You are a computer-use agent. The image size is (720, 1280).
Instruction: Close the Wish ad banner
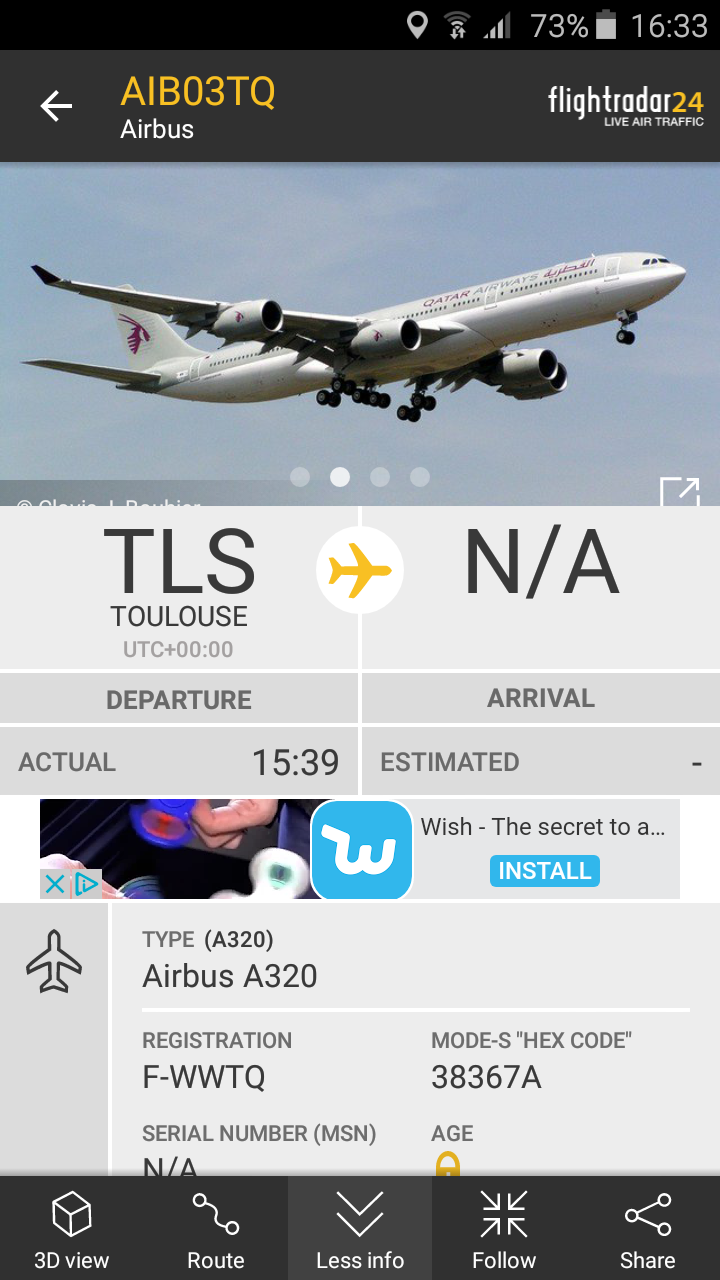tap(55, 884)
